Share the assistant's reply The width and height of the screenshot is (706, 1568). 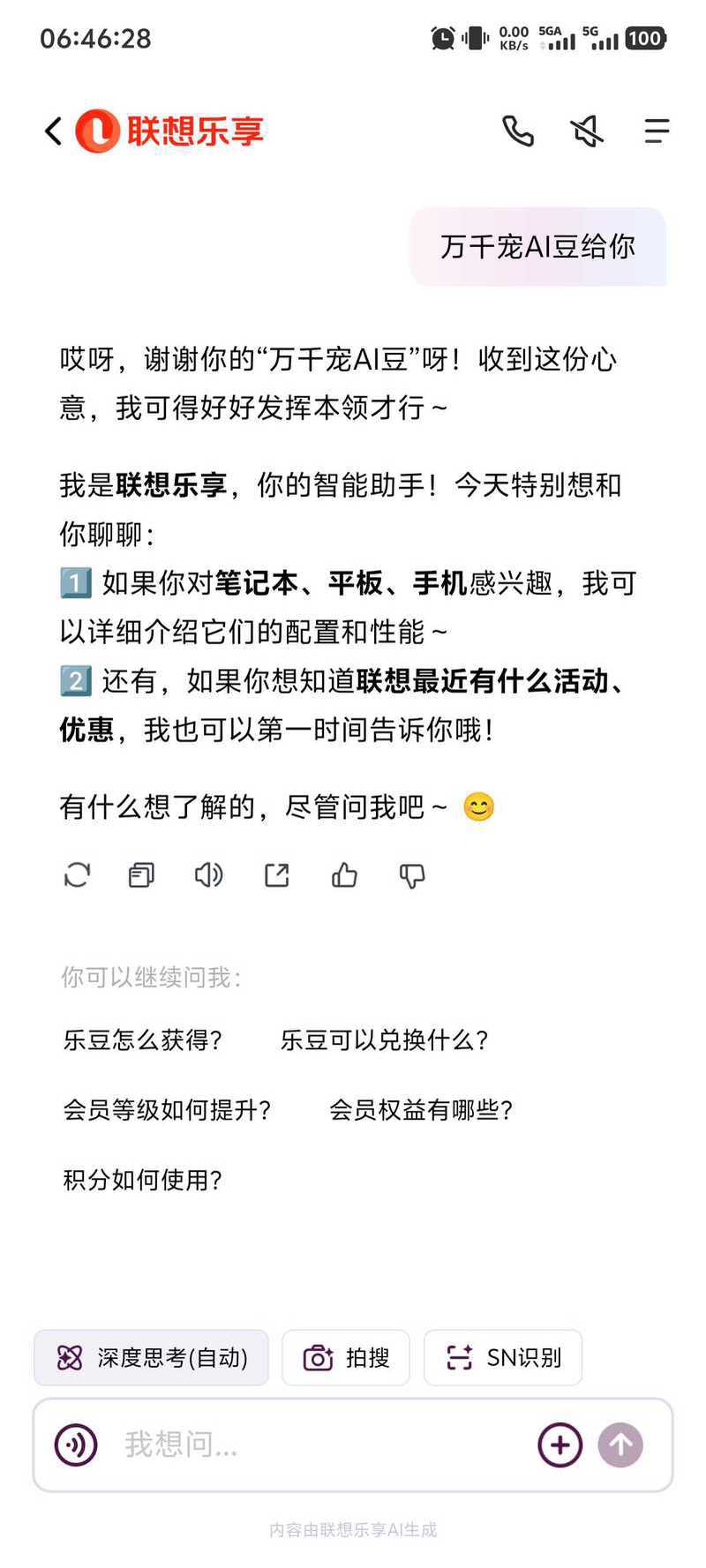pyautogui.click(x=277, y=875)
